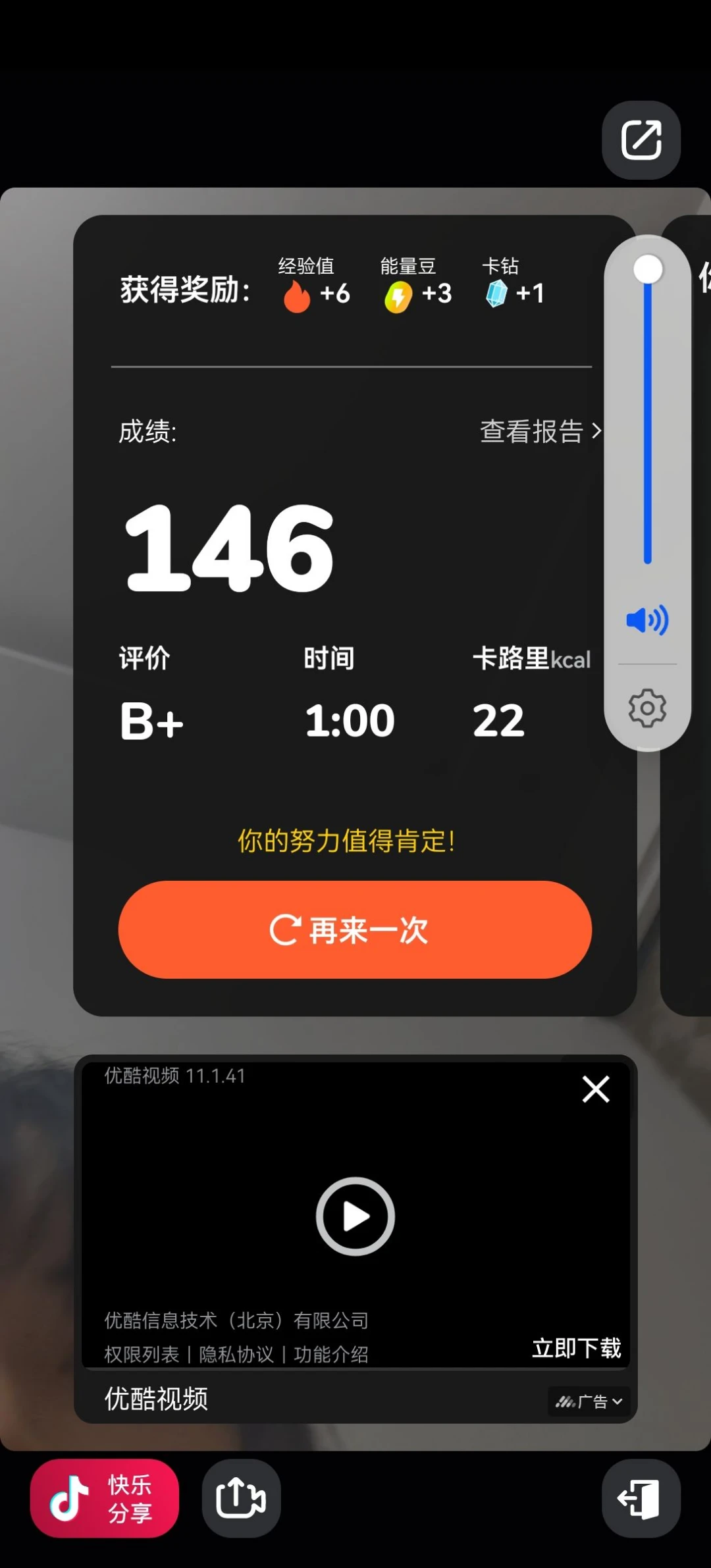Open the 隐私协议 link

tap(236, 1354)
